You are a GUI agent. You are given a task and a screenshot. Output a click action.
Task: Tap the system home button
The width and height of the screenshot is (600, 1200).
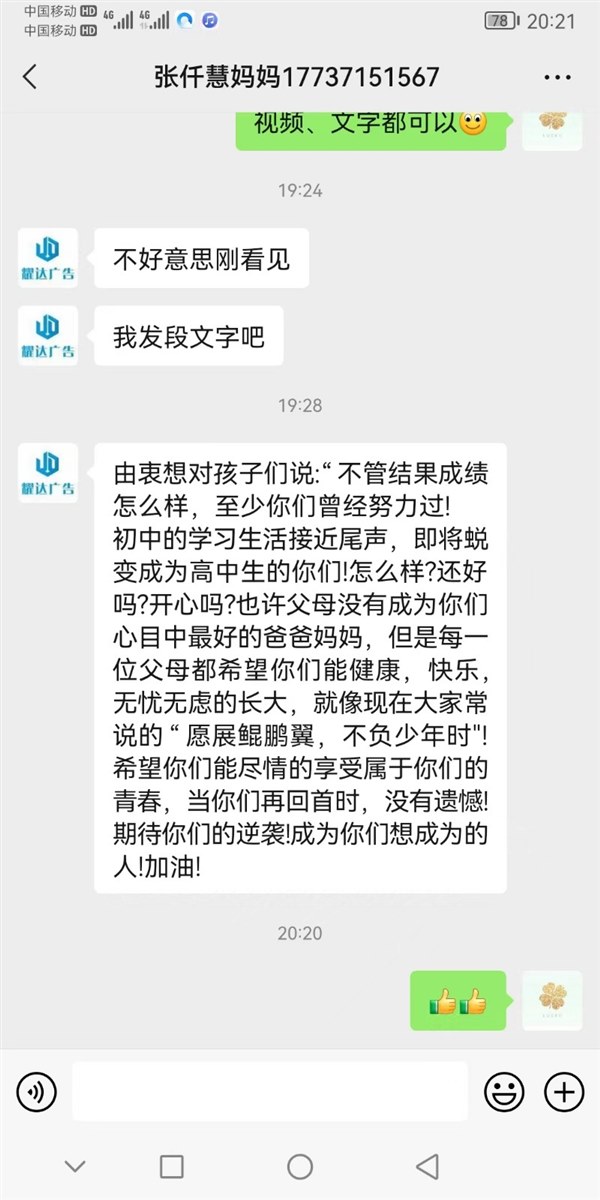(x=300, y=1166)
